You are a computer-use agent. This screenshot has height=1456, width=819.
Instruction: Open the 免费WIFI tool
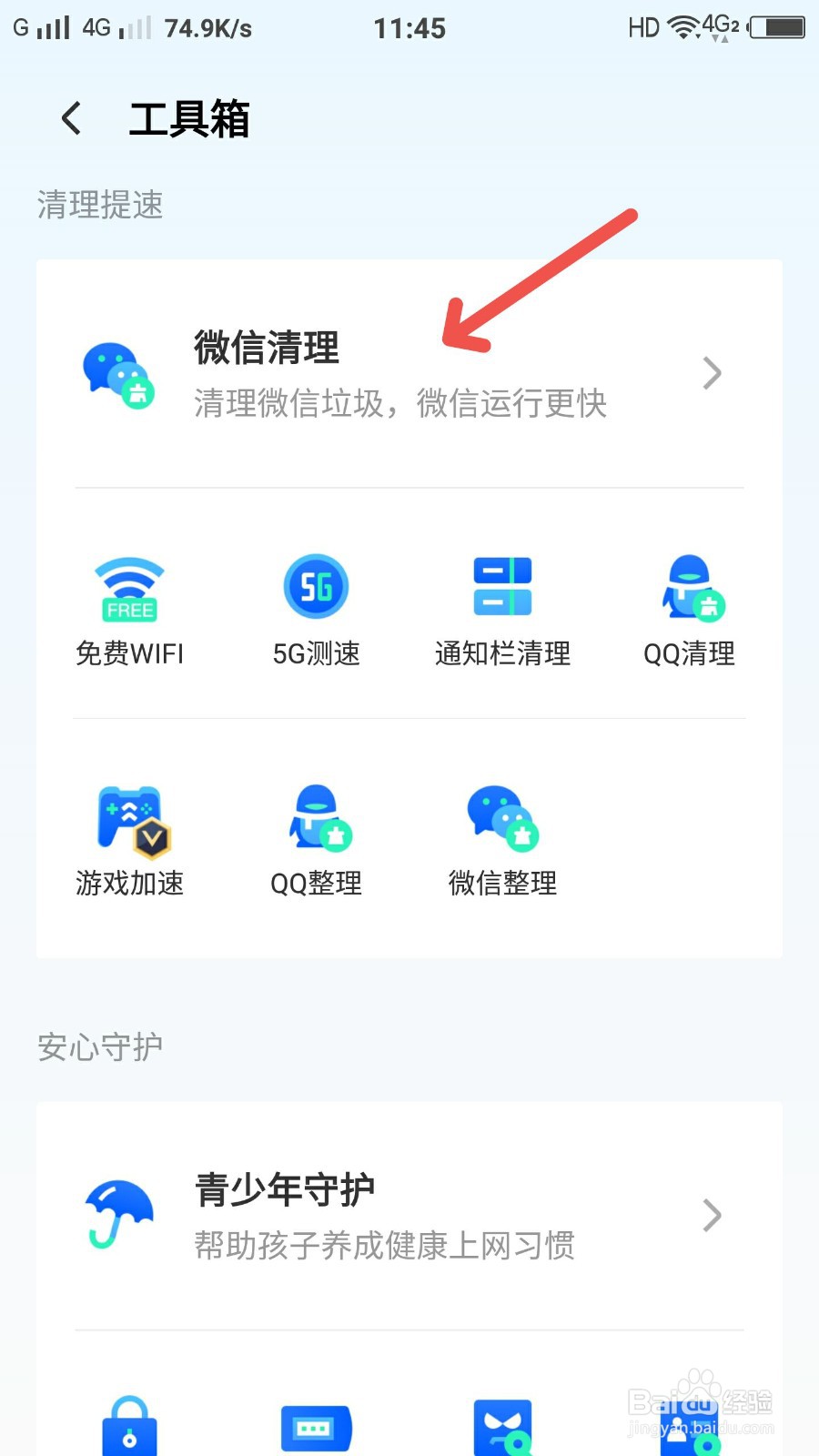click(130, 612)
